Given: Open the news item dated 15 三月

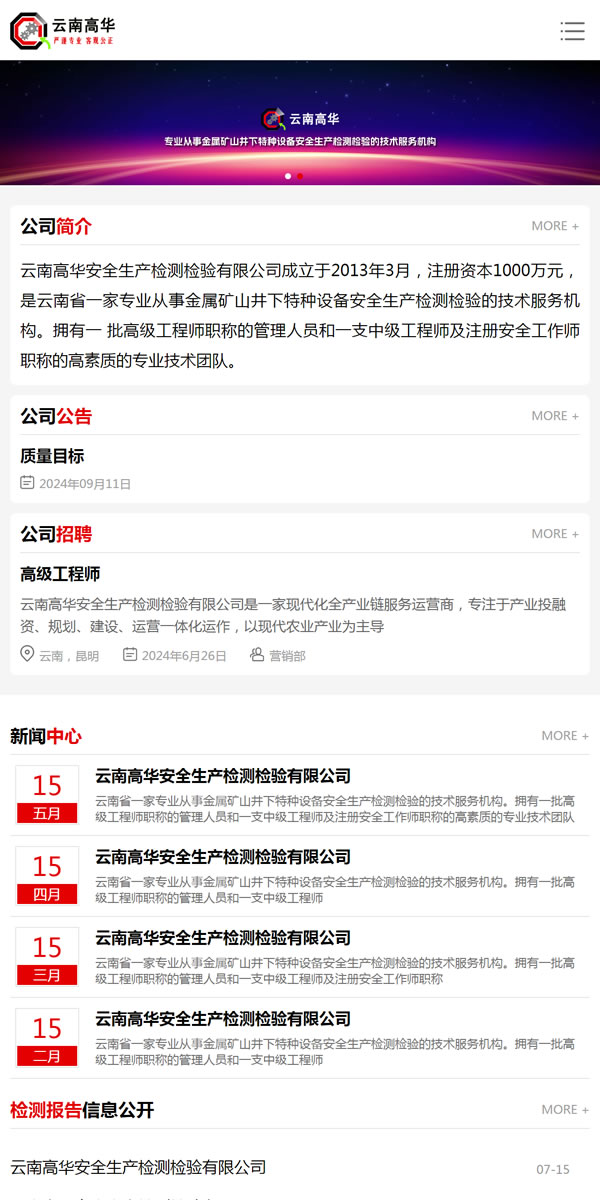Looking at the screenshot, I should (222, 938).
